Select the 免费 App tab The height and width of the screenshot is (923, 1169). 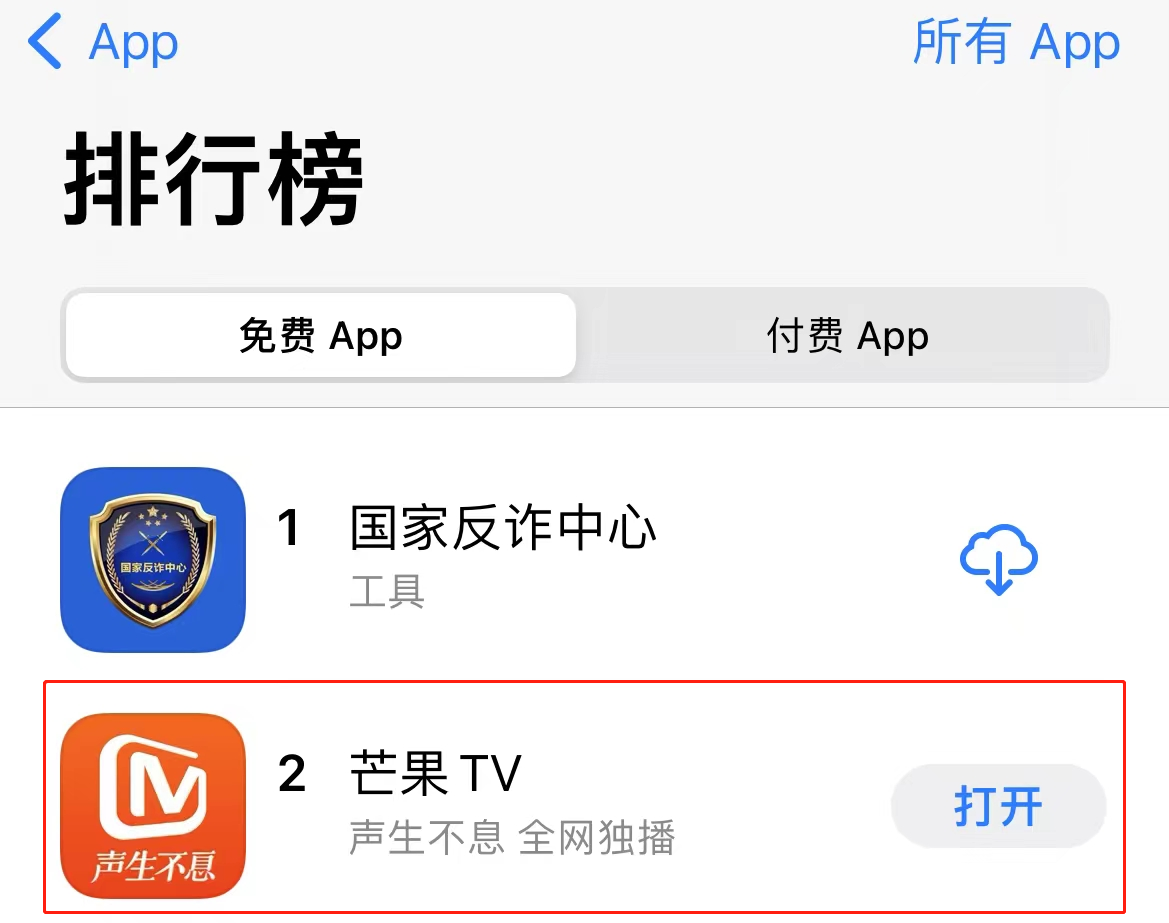tap(321, 336)
